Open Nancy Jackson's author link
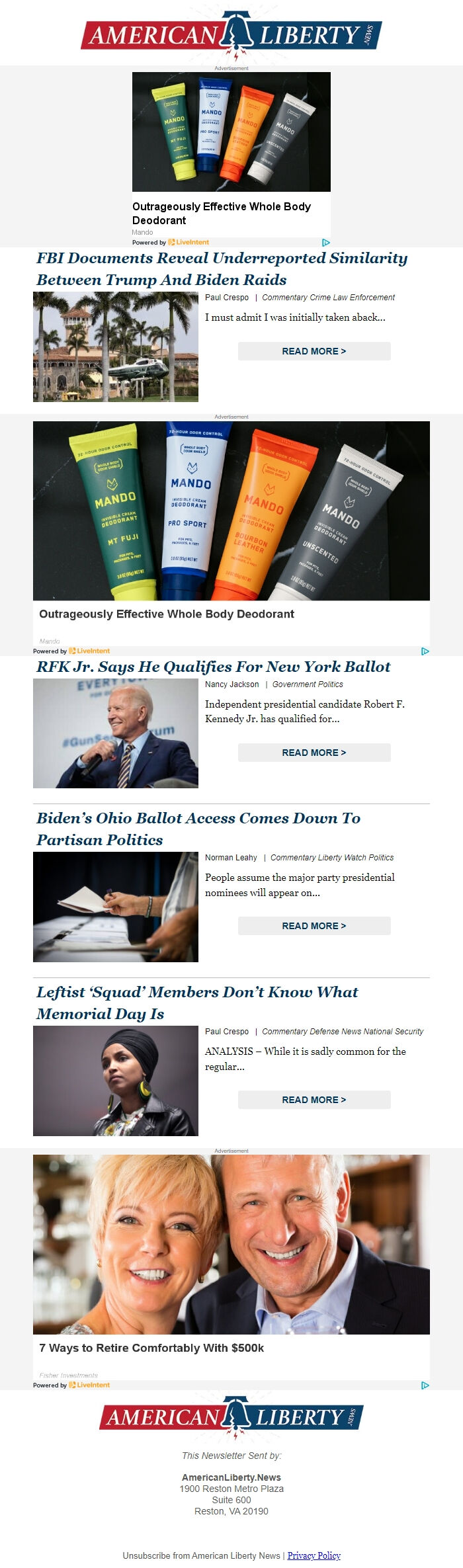Image resolution: width=463 pixels, height=1568 pixels. [x=232, y=684]
